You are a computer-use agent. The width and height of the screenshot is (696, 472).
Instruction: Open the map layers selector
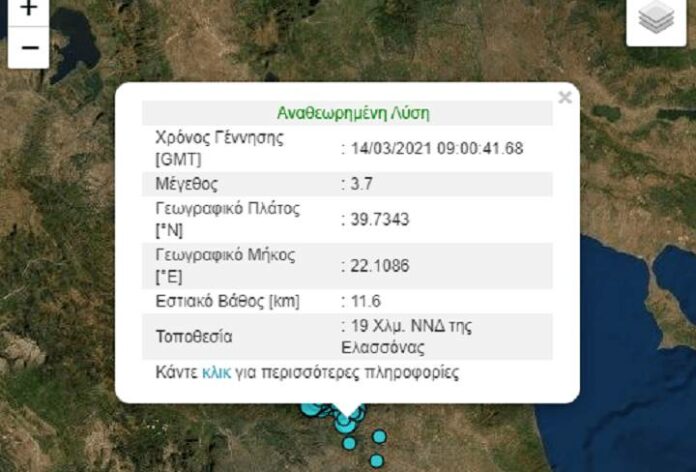[656, 20]
